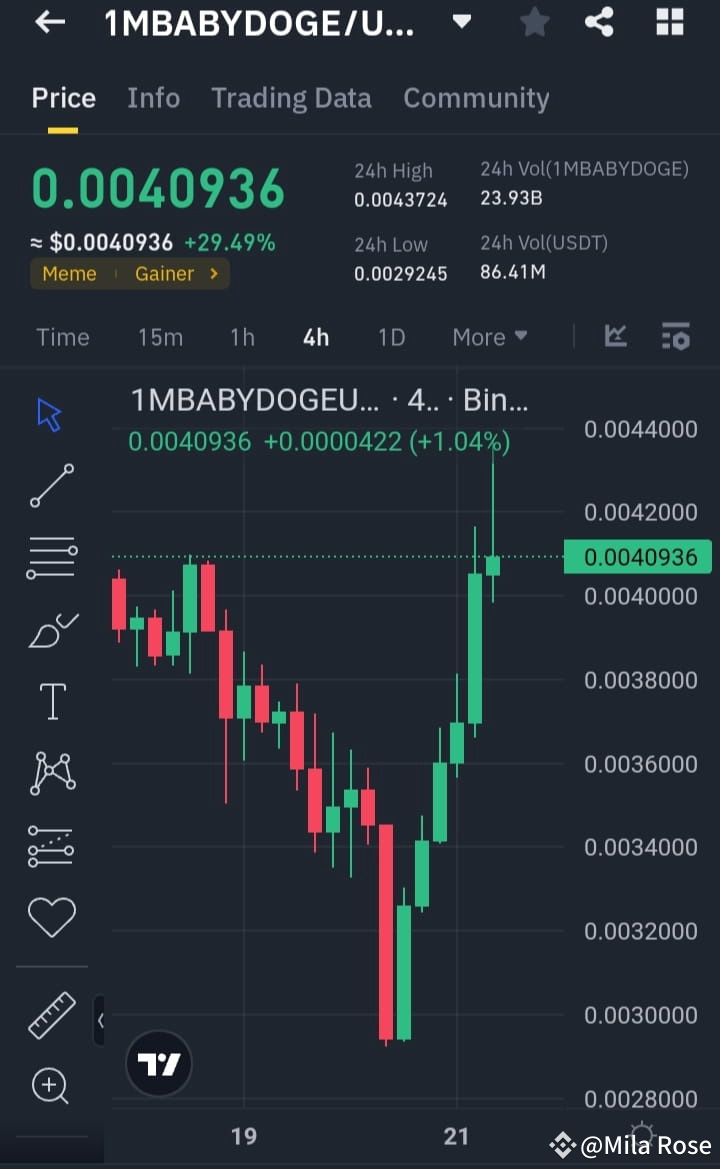Switch to the Trading Data tab
Viewport: 720px width, 1169px height.
[291, 97]
